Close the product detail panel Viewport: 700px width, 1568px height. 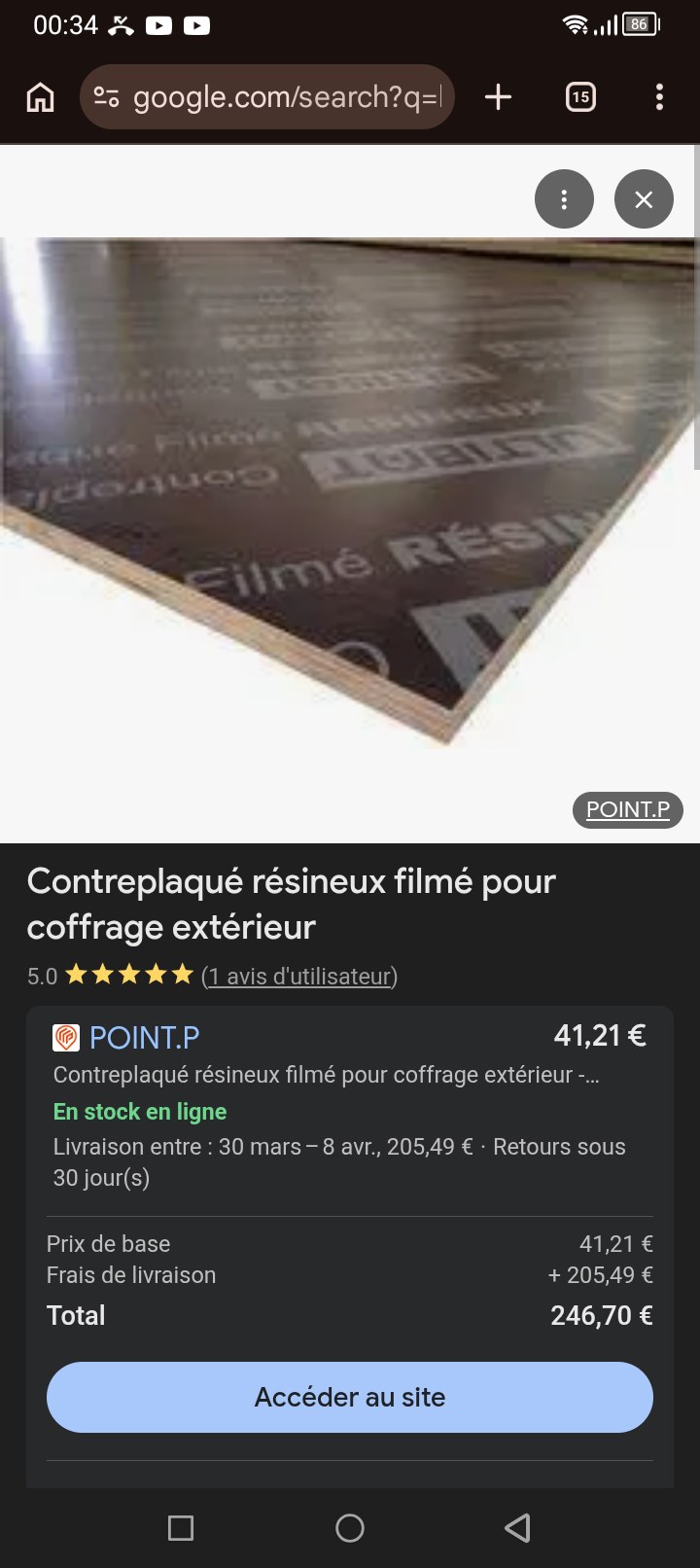click(644, 199)
